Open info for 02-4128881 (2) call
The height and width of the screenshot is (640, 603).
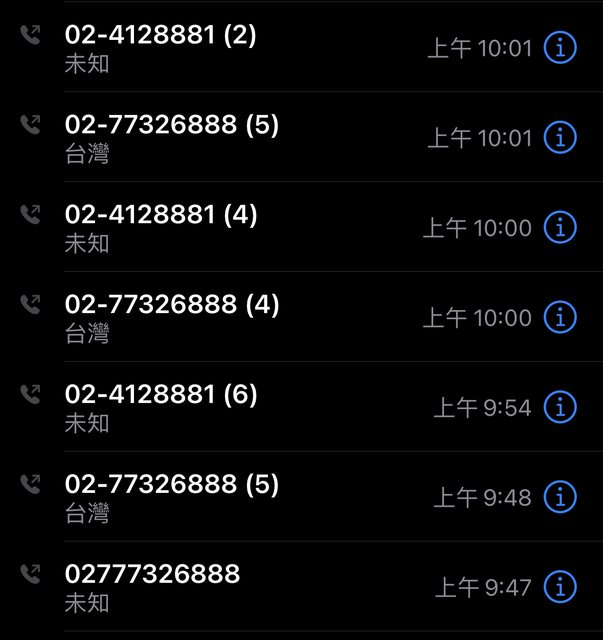point(560,47)
